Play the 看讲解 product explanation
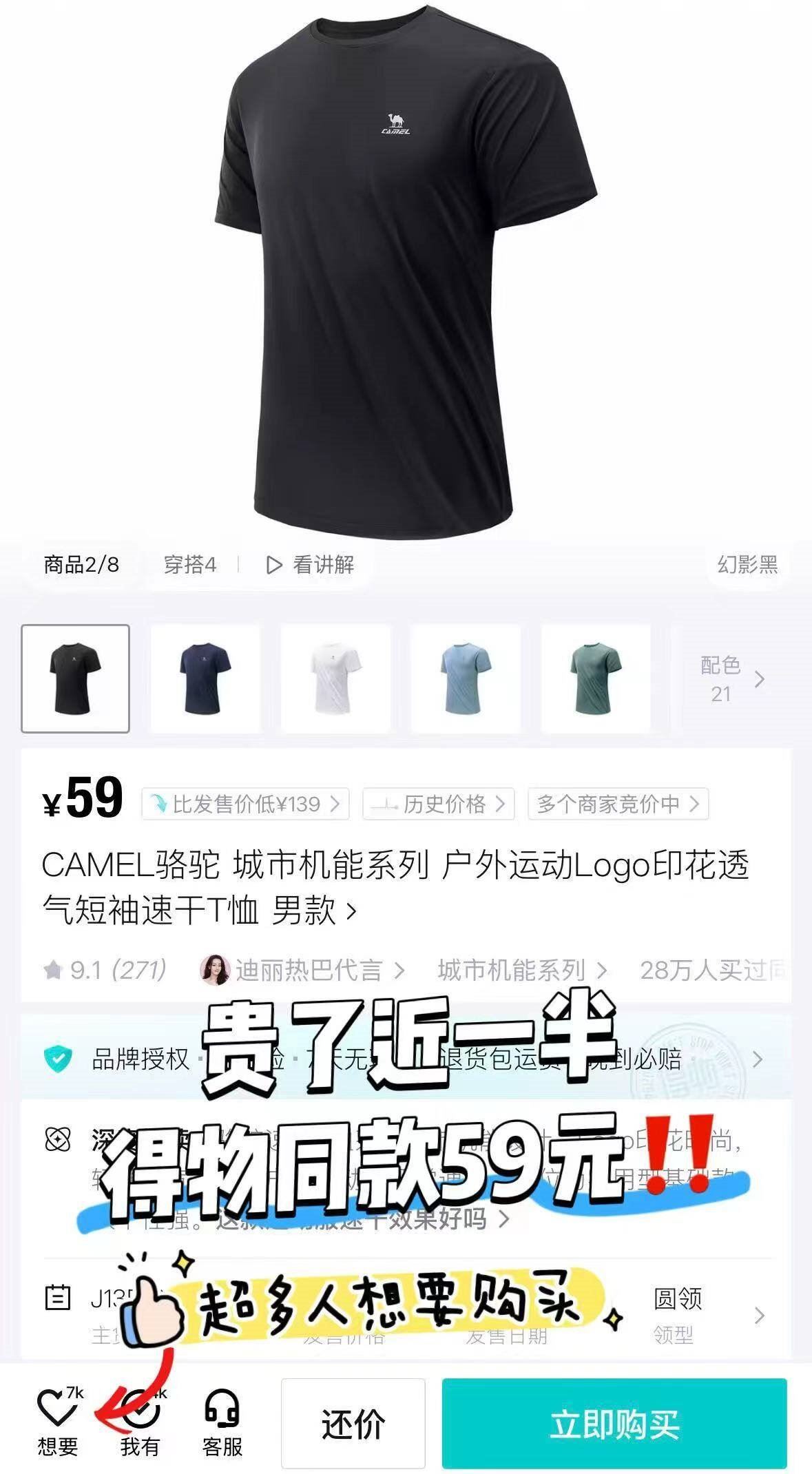This screenshot has width=812, height=1474. tap(310, 565)
